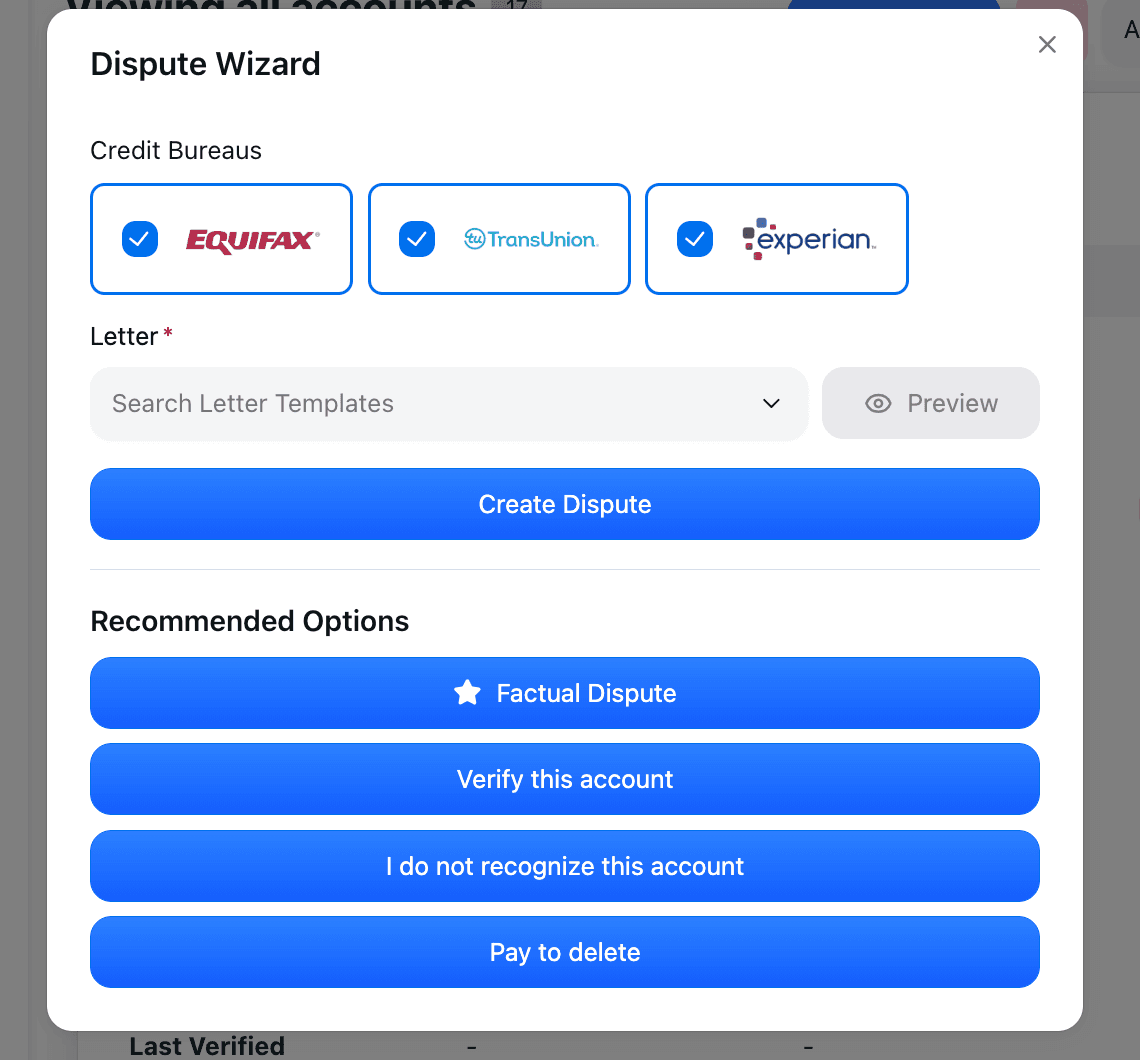Tap the Create Dispute button
The image size is (1140, 1060).
564,504
